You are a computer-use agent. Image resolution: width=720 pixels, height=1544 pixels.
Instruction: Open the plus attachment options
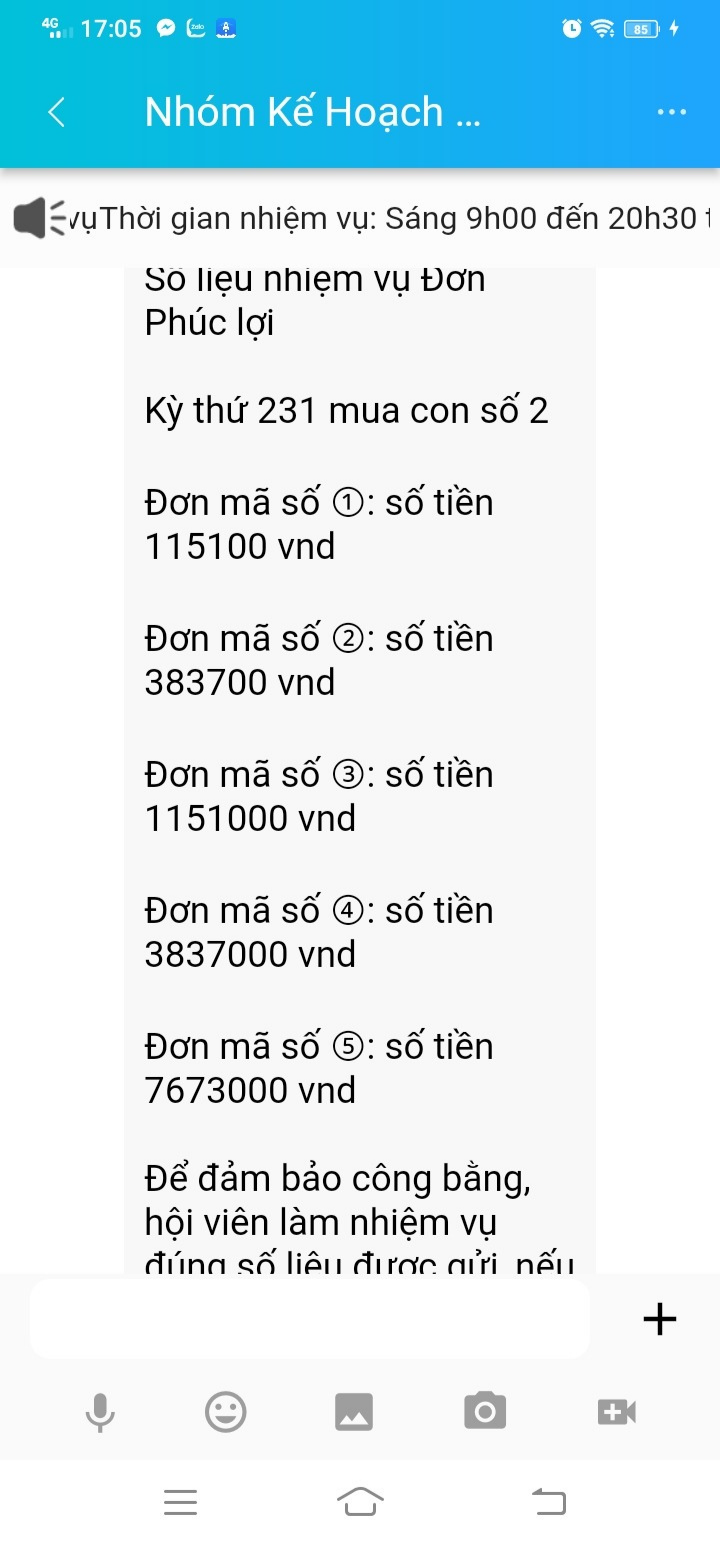[x=659, y=1320]
